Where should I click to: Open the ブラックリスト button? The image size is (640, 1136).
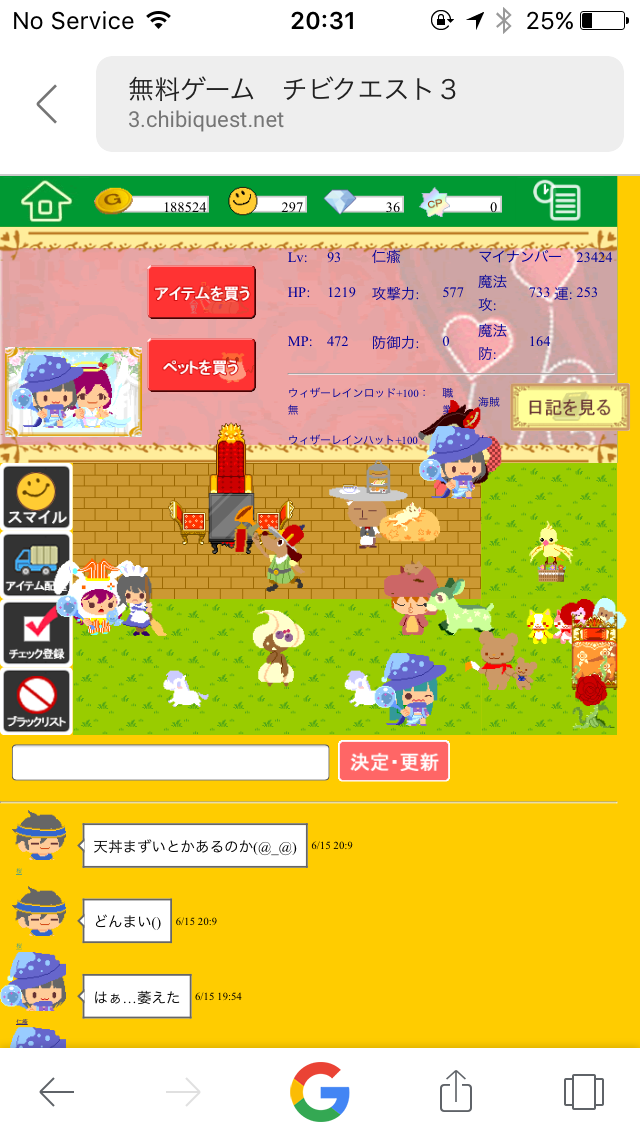pos(37,701)
